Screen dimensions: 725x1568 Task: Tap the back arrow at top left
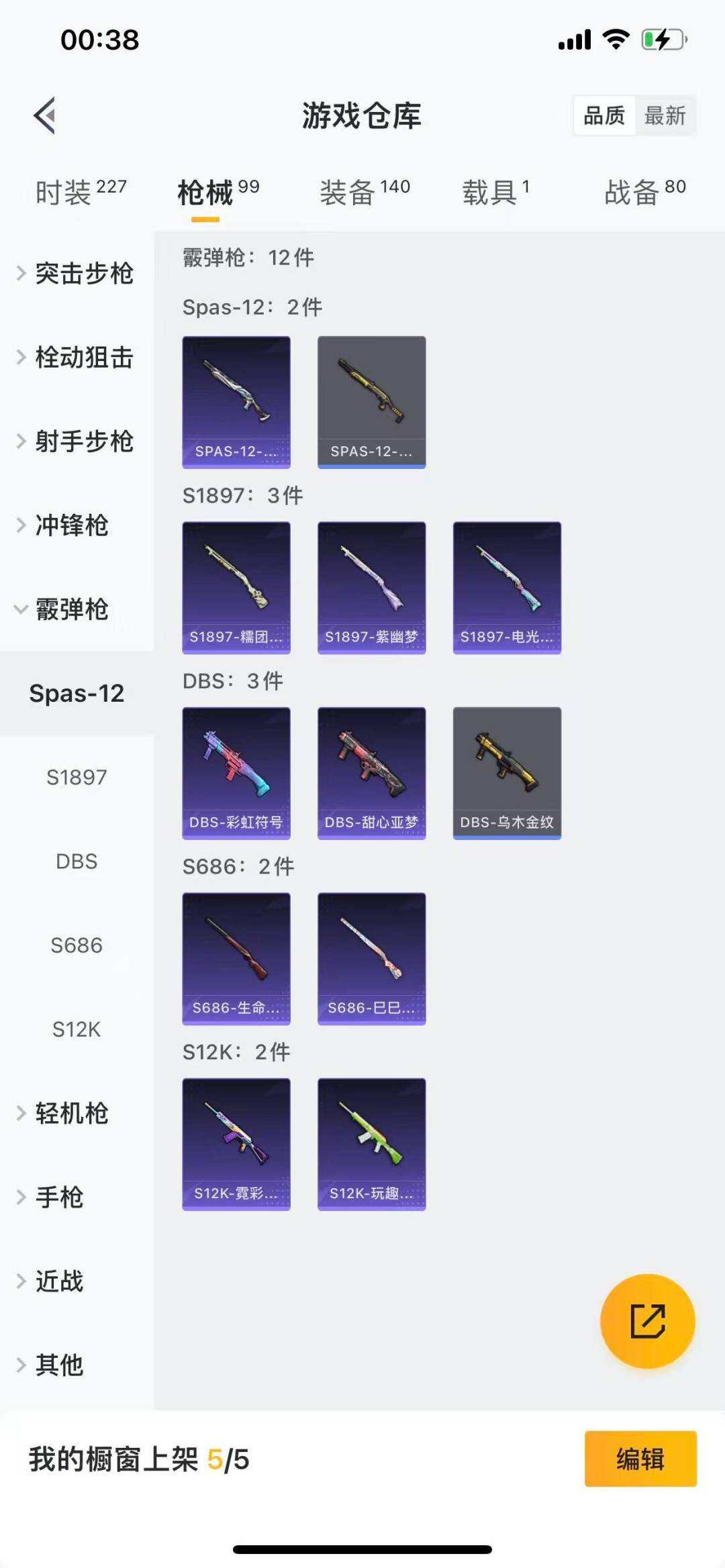point(44,114)
